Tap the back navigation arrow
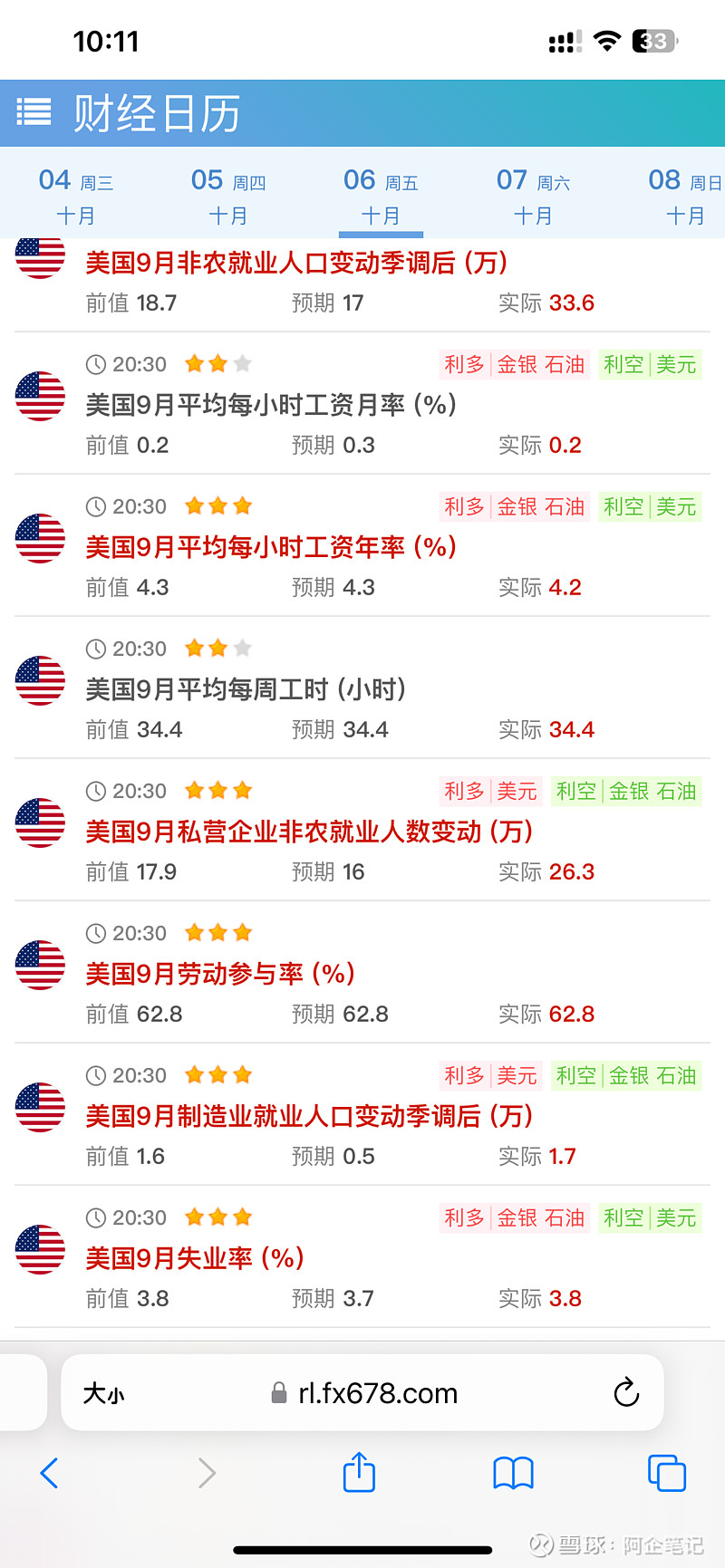 pos(50,1473)
